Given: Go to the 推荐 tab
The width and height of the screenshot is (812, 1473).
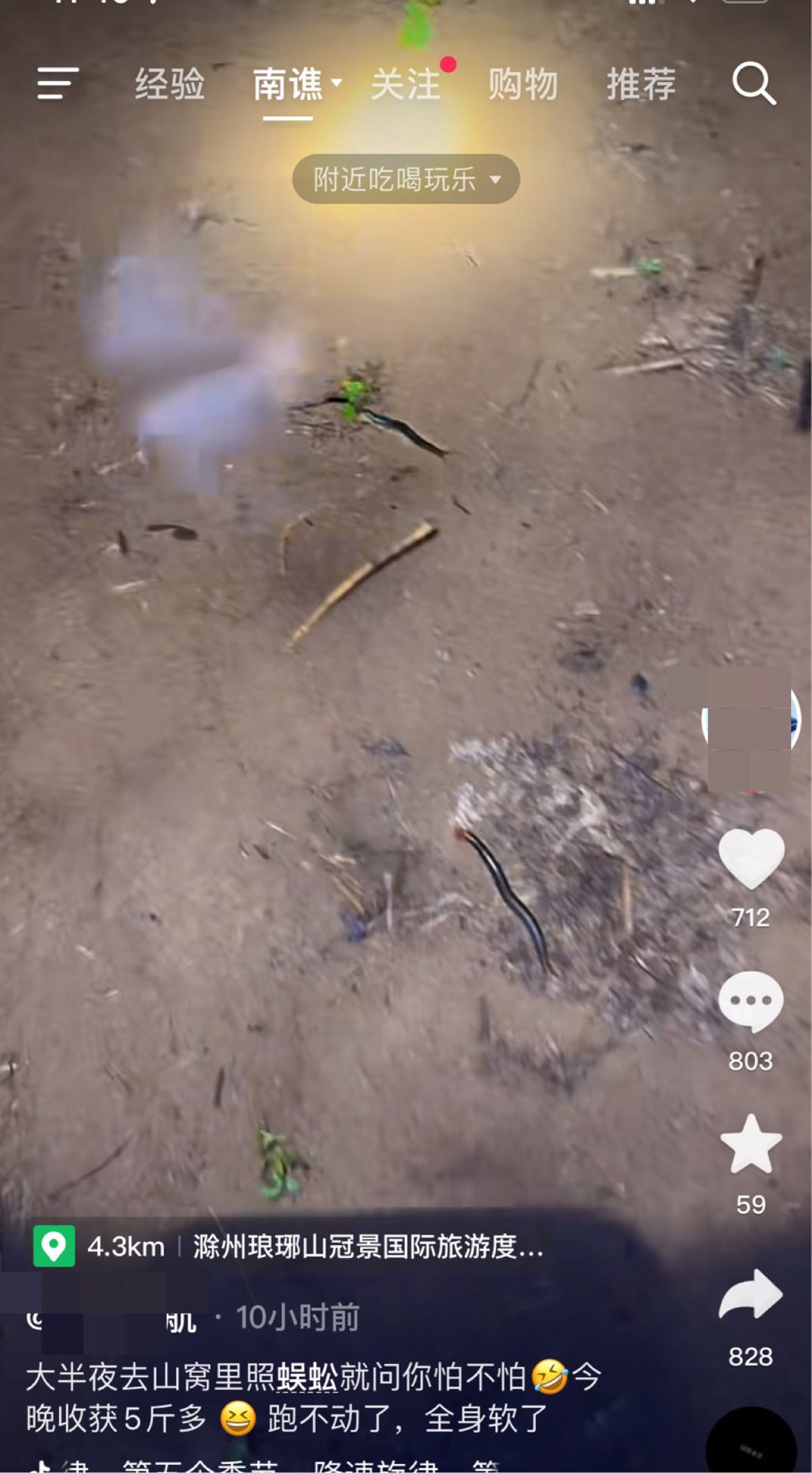Looking at the screenshot, I should [x=641, y=83].
